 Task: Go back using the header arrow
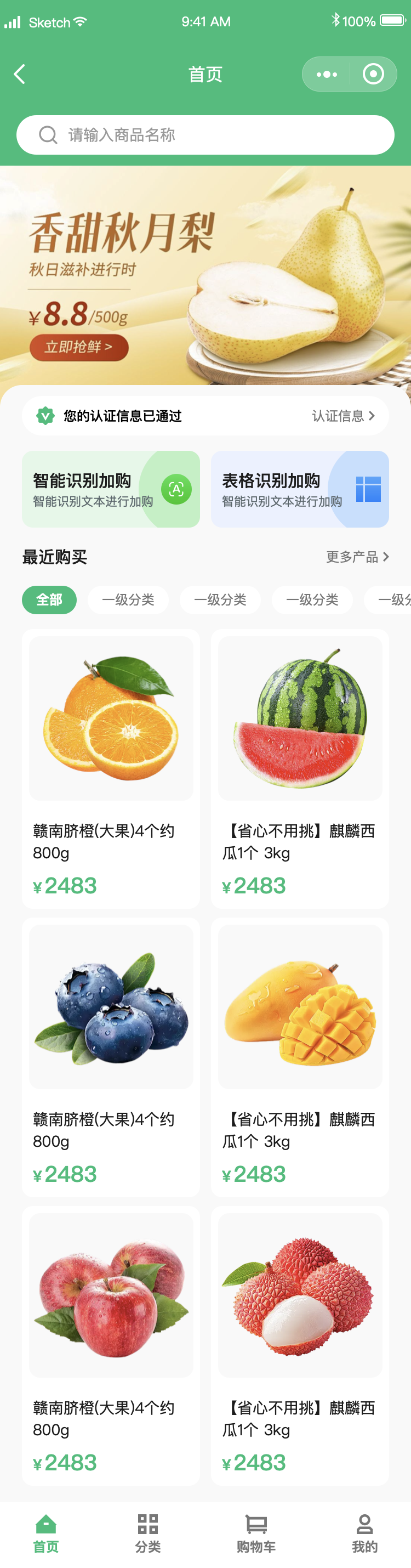pyautogui.click(x=20, y=74)
